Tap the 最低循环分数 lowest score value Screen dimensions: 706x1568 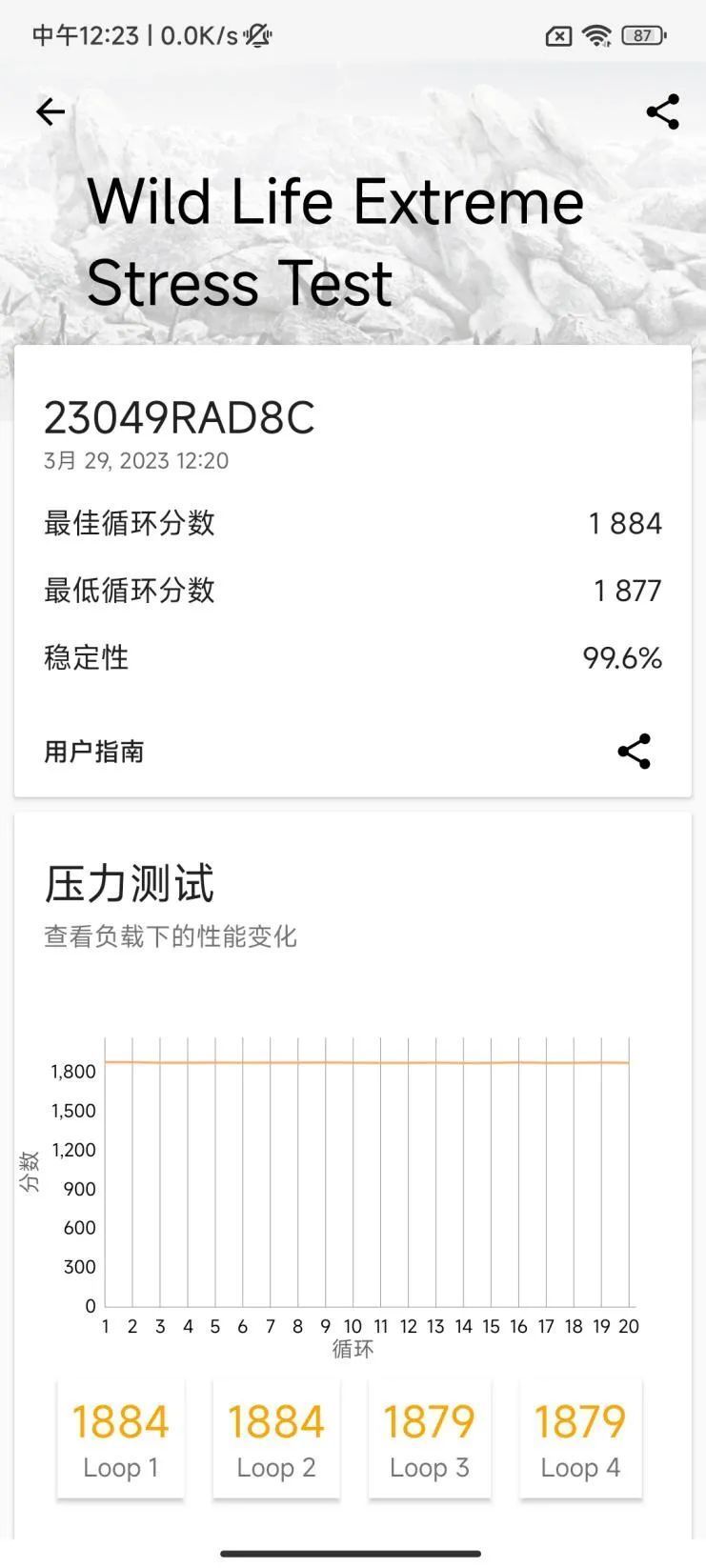click(629, 590)
